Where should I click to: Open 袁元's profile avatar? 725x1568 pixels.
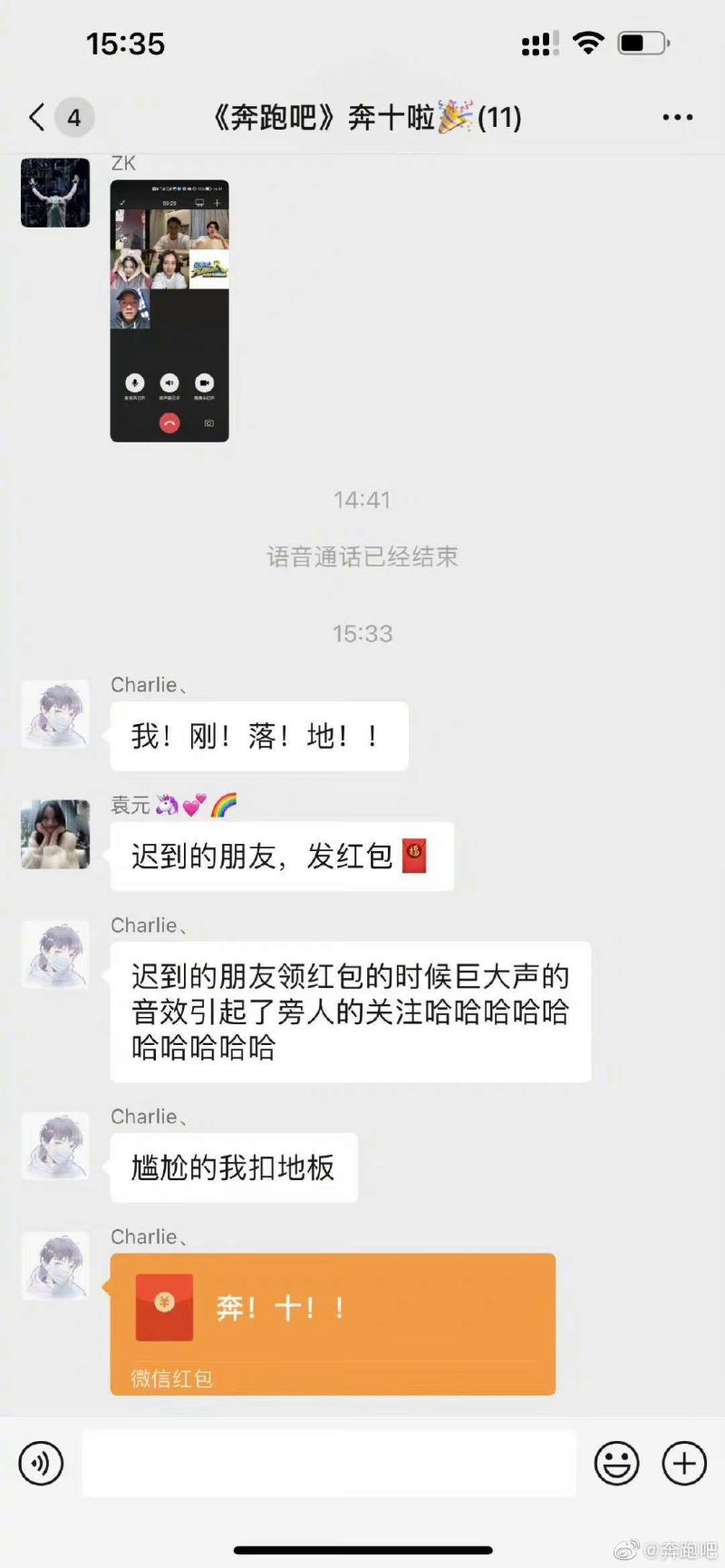pyautogui.click(x=55, y=834)
